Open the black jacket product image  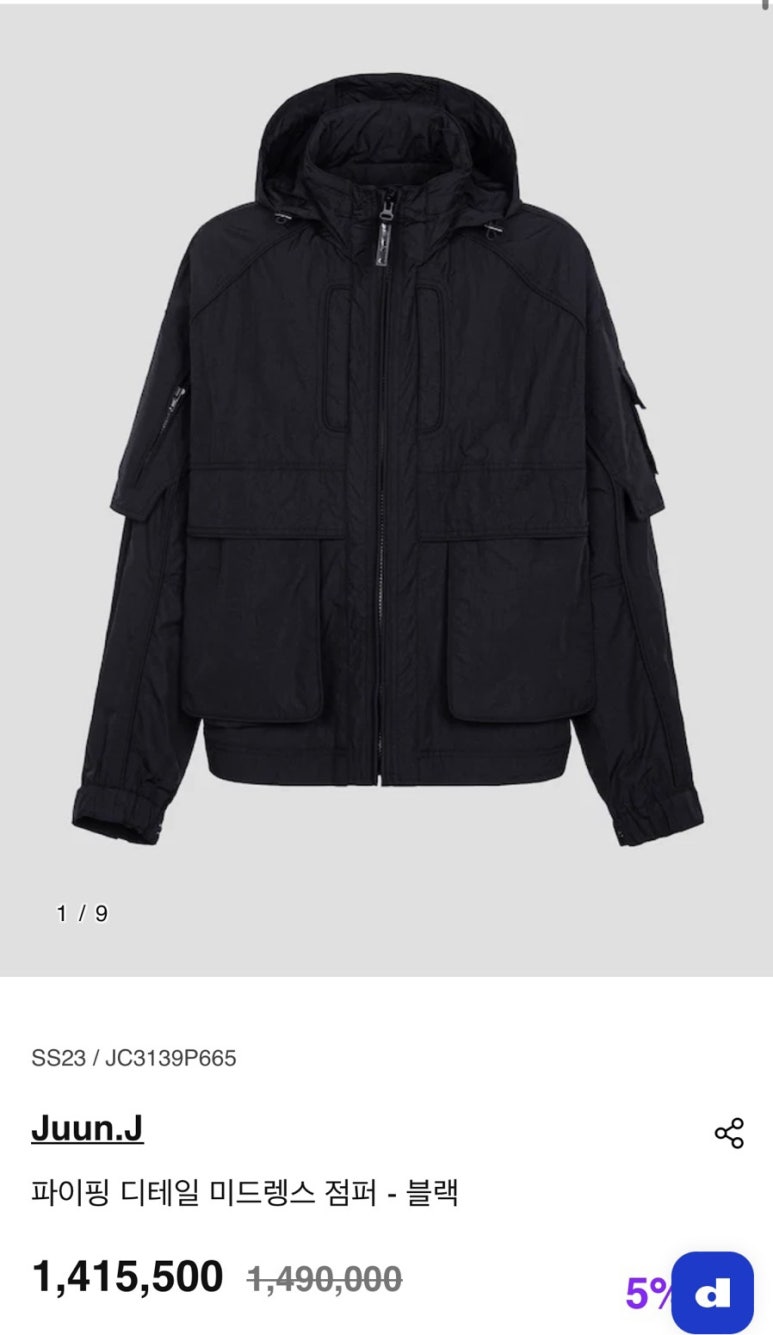(x=386, y=470)
